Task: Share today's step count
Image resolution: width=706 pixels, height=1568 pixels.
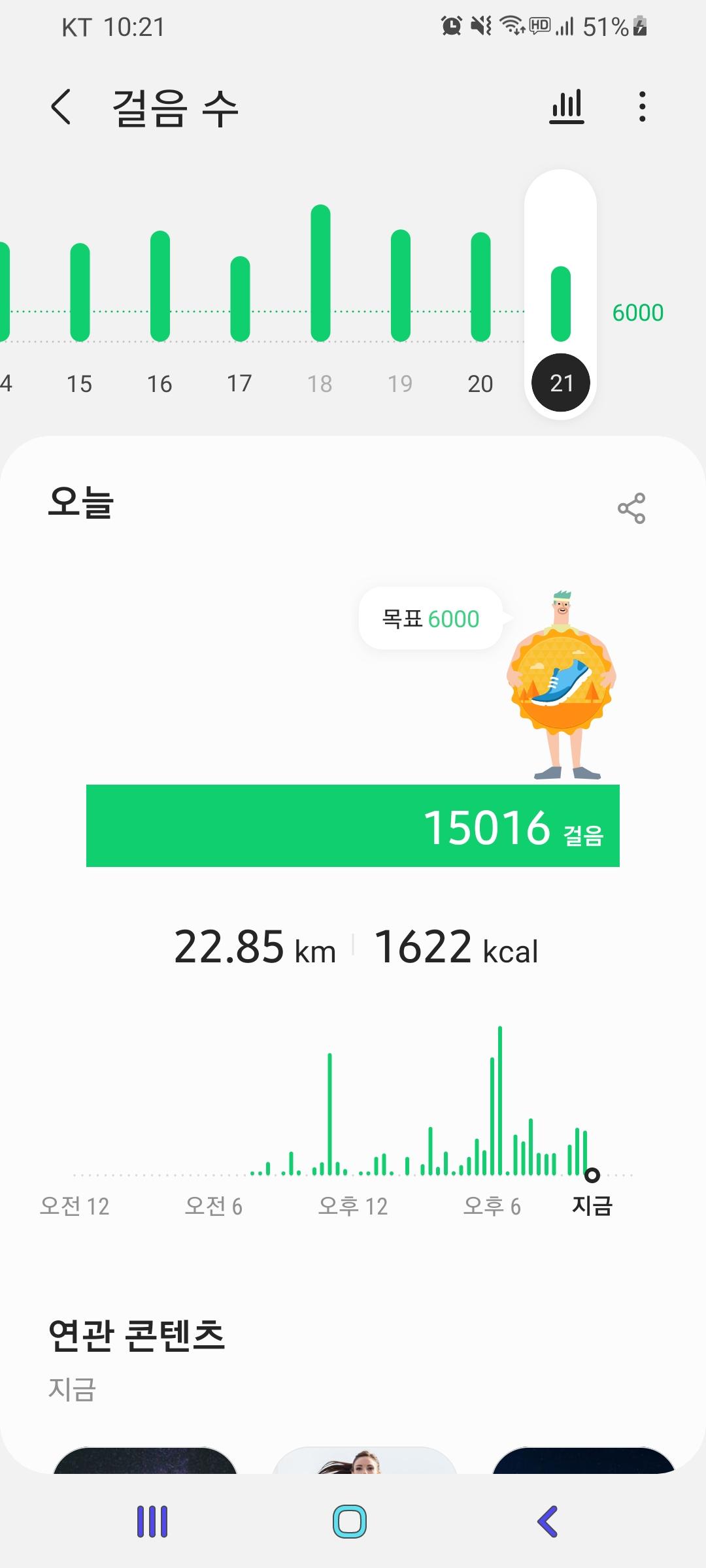Action: pyautogui.click(x=631, y=508)
